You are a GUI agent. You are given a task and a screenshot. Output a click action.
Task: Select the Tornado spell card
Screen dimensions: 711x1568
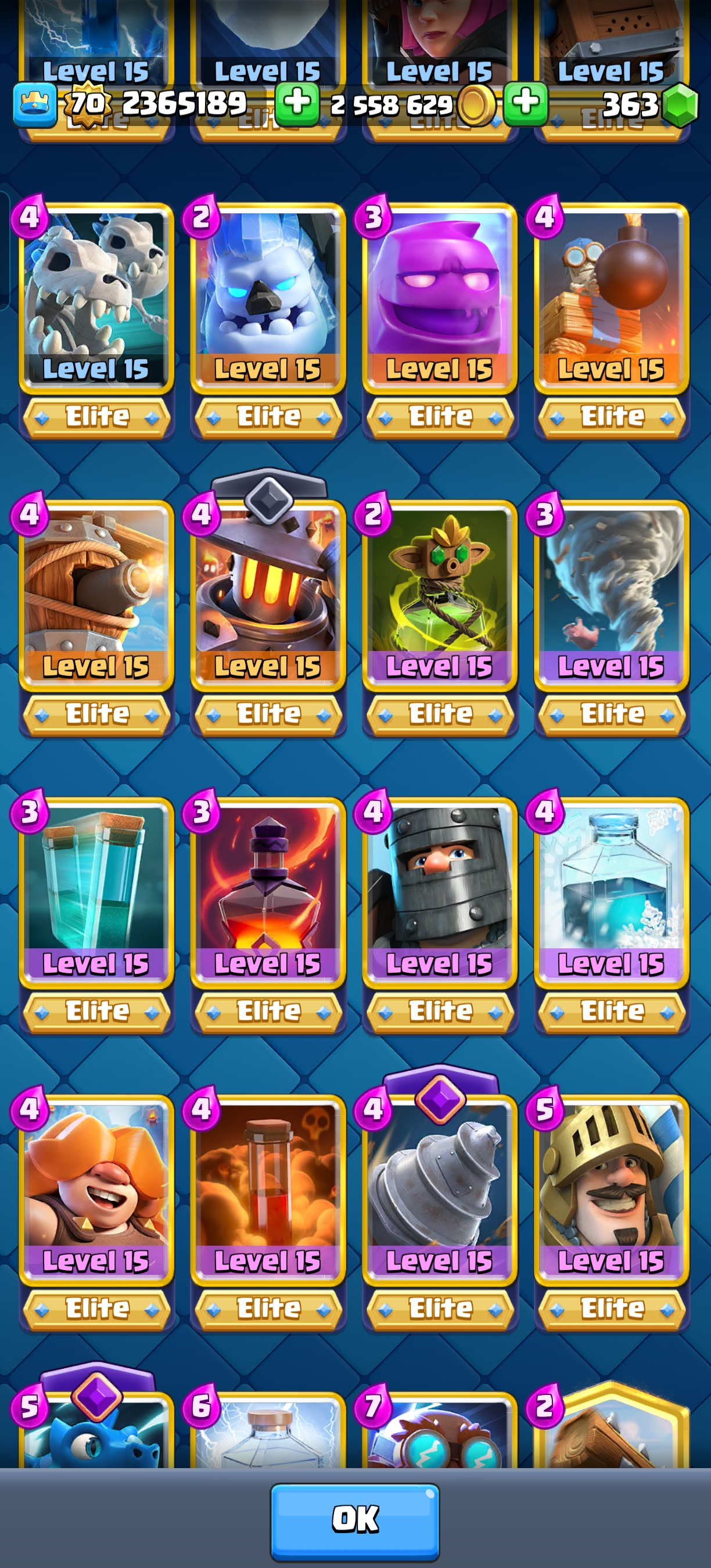tap(611, 596)
